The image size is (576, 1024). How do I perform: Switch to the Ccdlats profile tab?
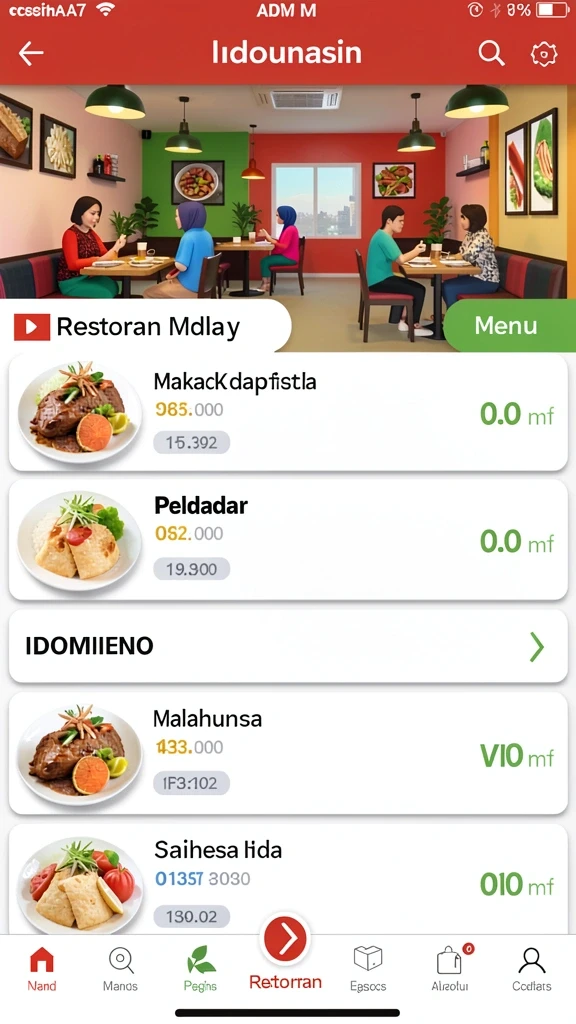click(x=532, y=968)
